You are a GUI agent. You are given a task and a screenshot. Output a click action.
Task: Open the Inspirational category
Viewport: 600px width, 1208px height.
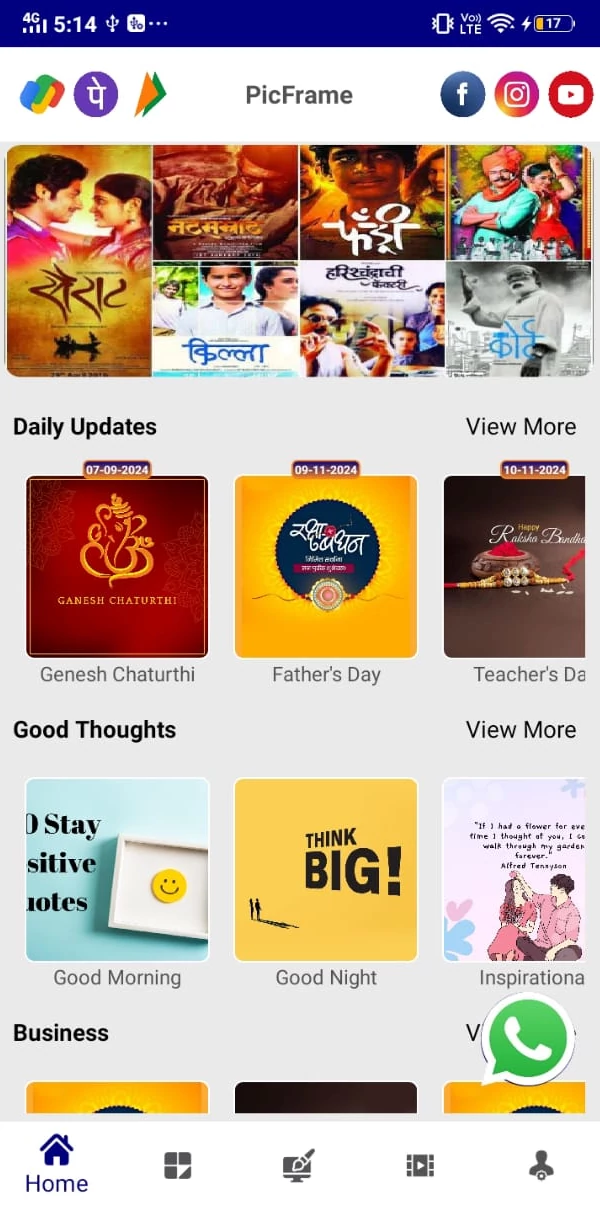[514, 870]
